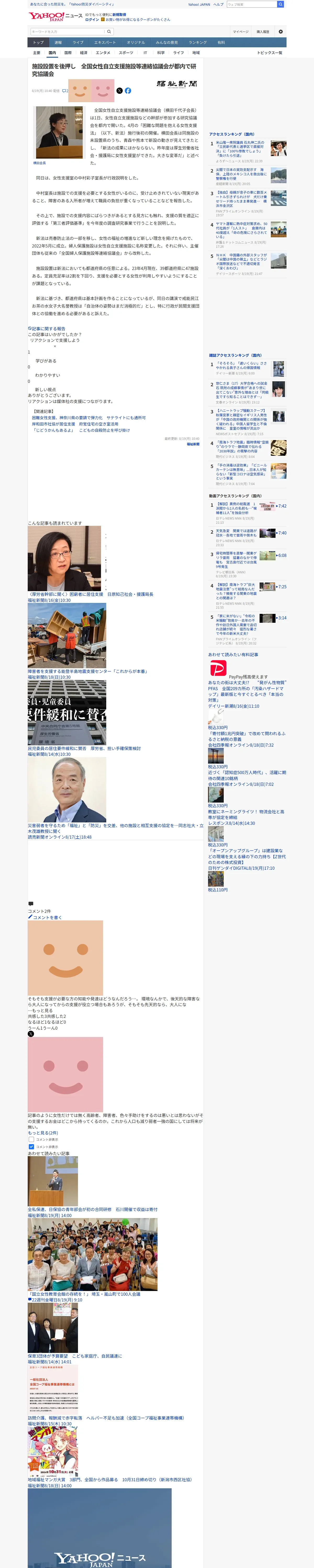Screen dimensions: 314x1568
Task: Switch to the ランキング tab
Action: point(197,43)
